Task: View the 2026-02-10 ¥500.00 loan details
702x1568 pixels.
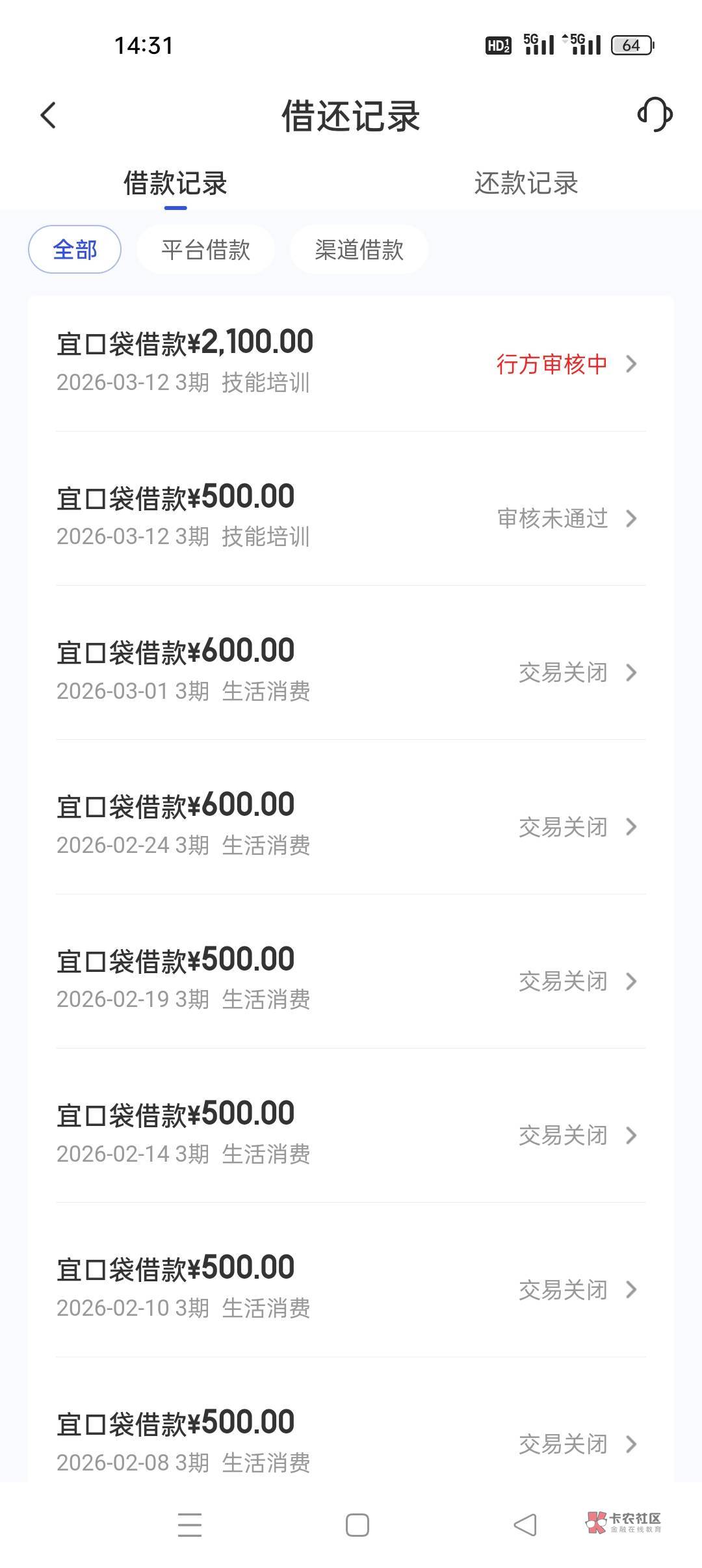Action: (351, 1288)
